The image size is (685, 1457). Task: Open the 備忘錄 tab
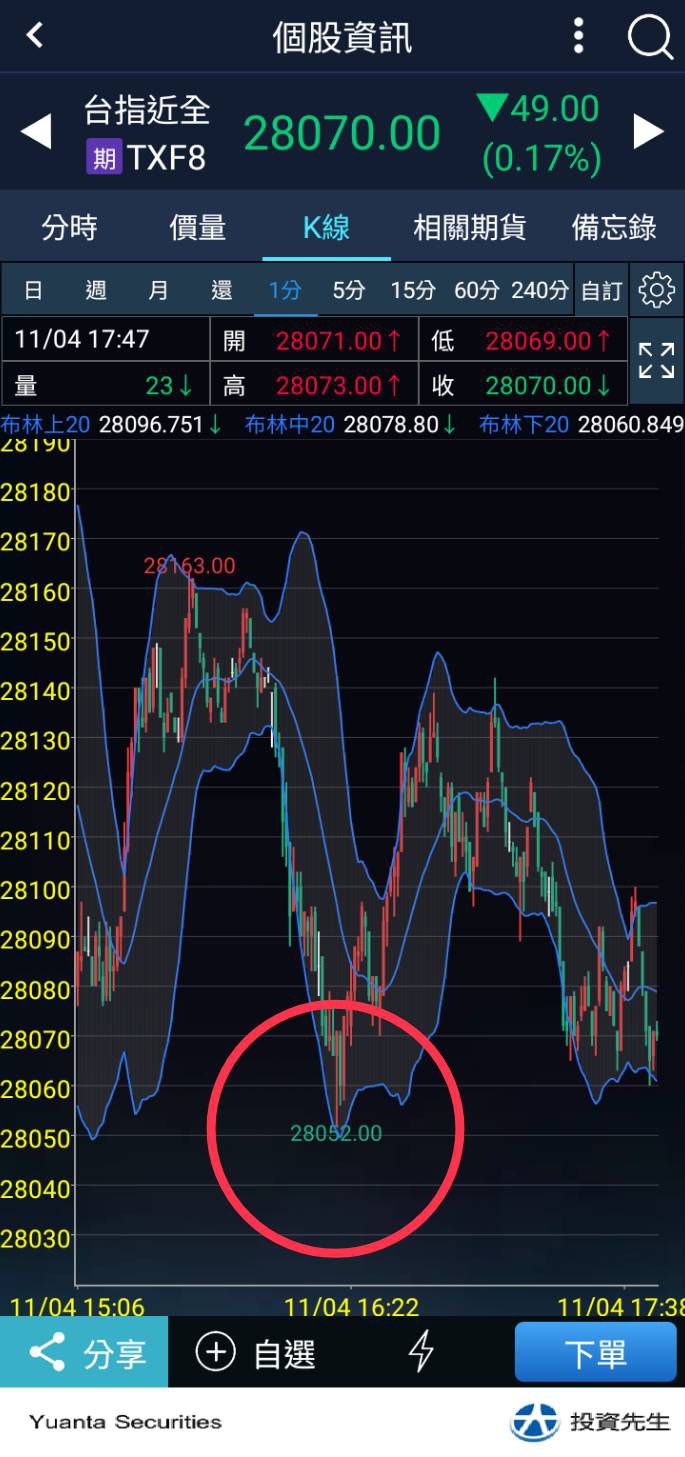point(613,227)
